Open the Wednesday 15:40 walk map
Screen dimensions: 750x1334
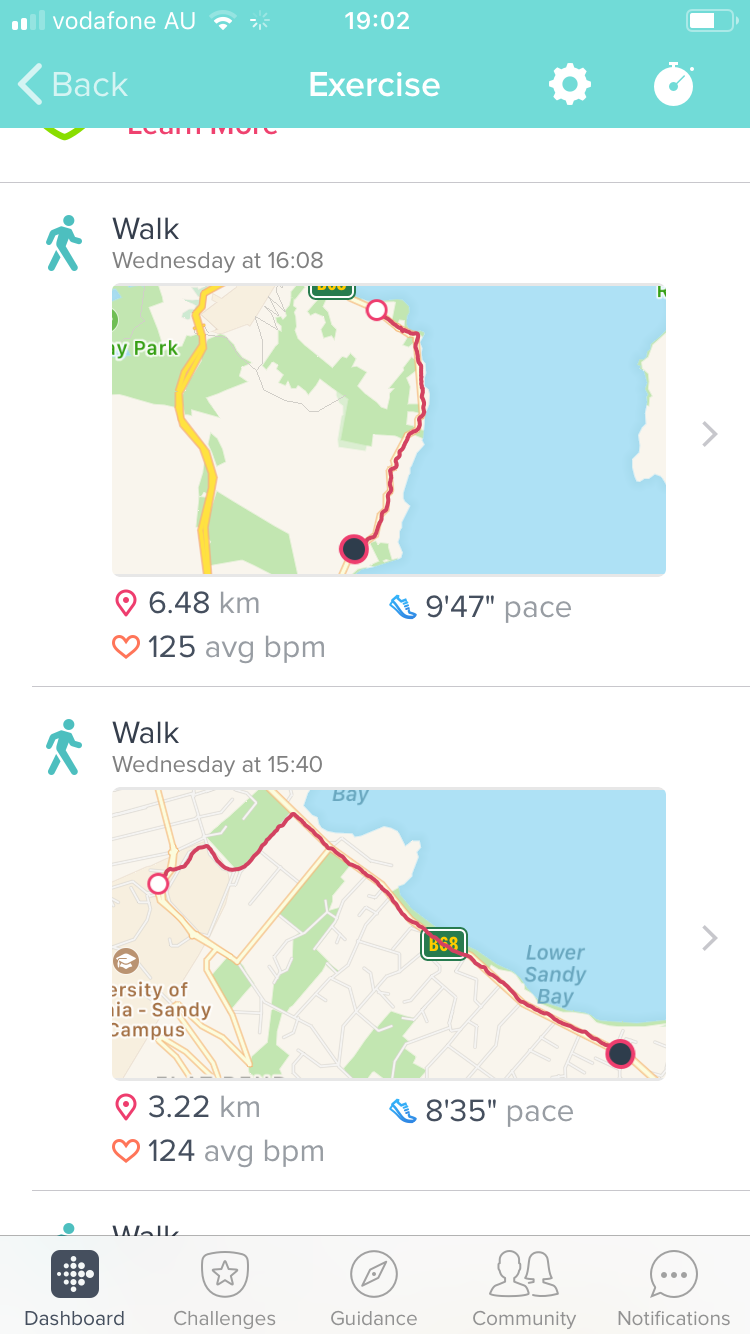coord(388,934)
